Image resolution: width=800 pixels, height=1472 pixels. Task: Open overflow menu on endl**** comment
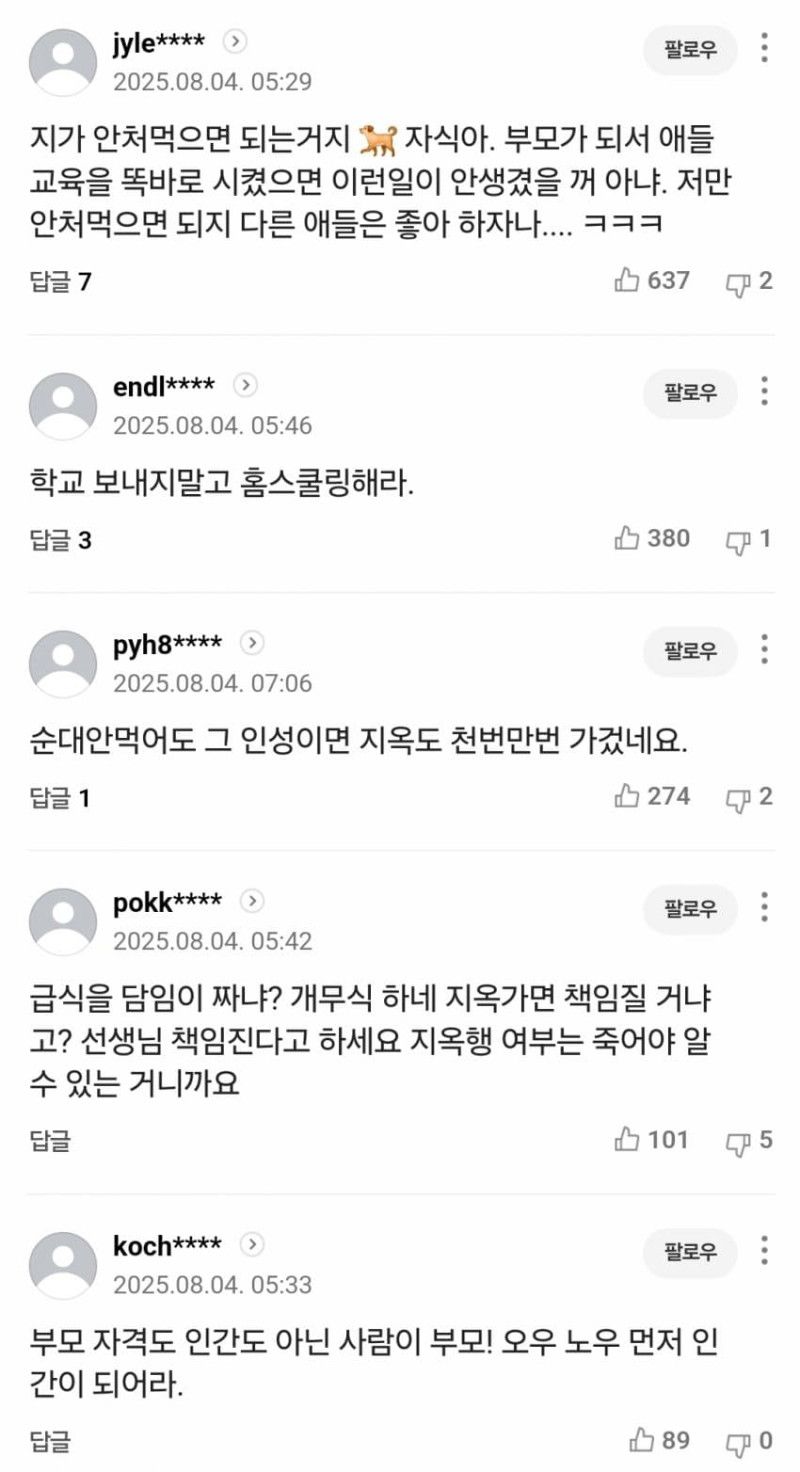point(764,392)
